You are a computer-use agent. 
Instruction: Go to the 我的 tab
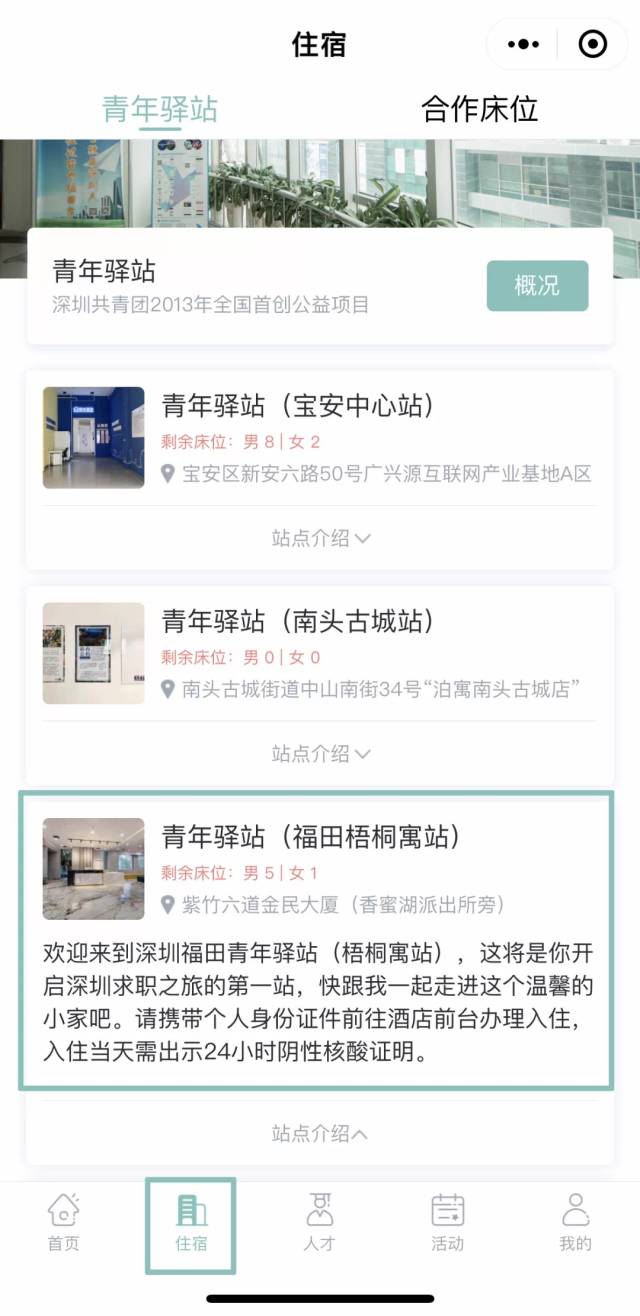(x=575, y=1222)
